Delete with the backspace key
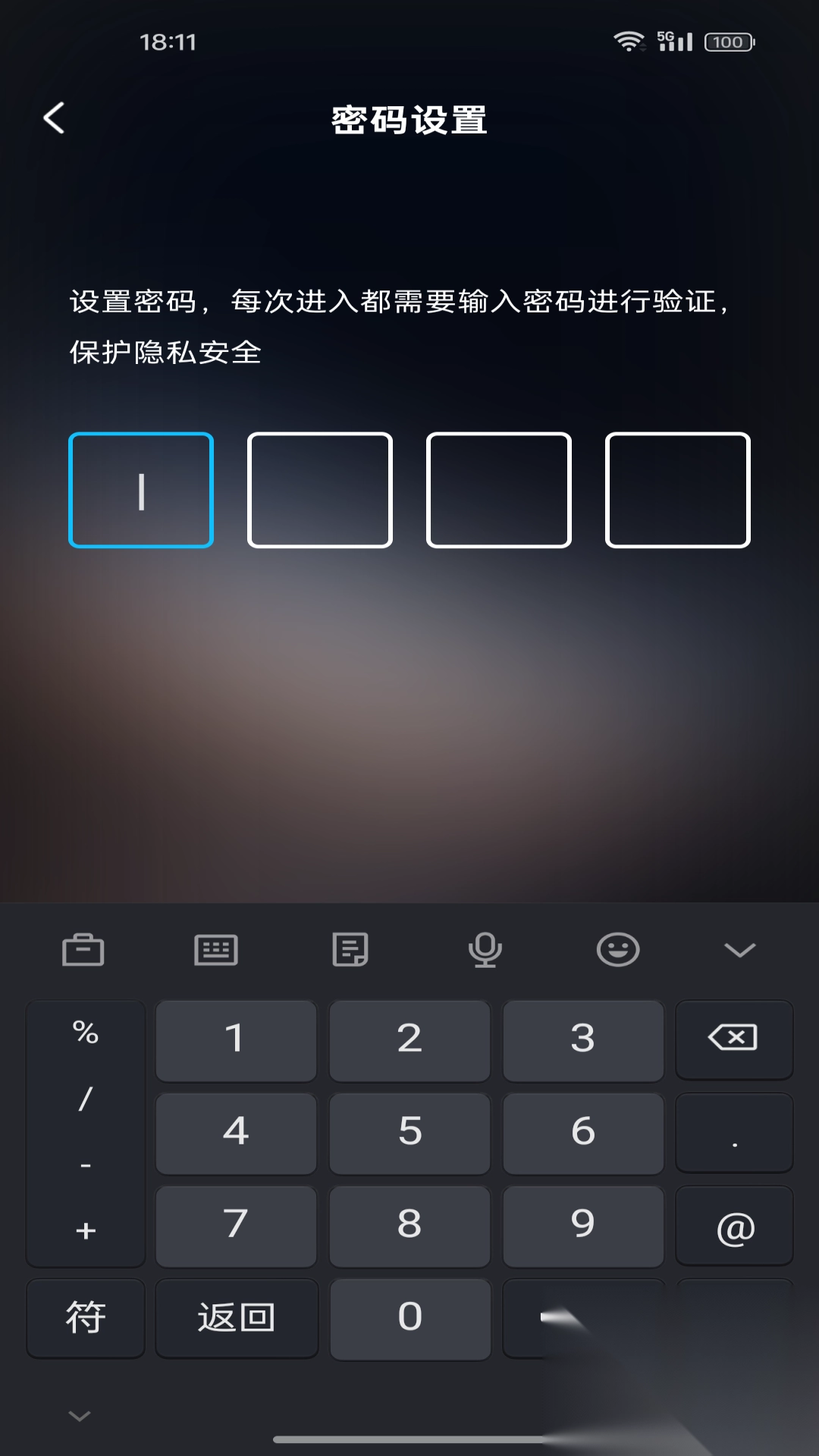The height and width of the screenshot is (1456, 819). tap(733, 1039)
